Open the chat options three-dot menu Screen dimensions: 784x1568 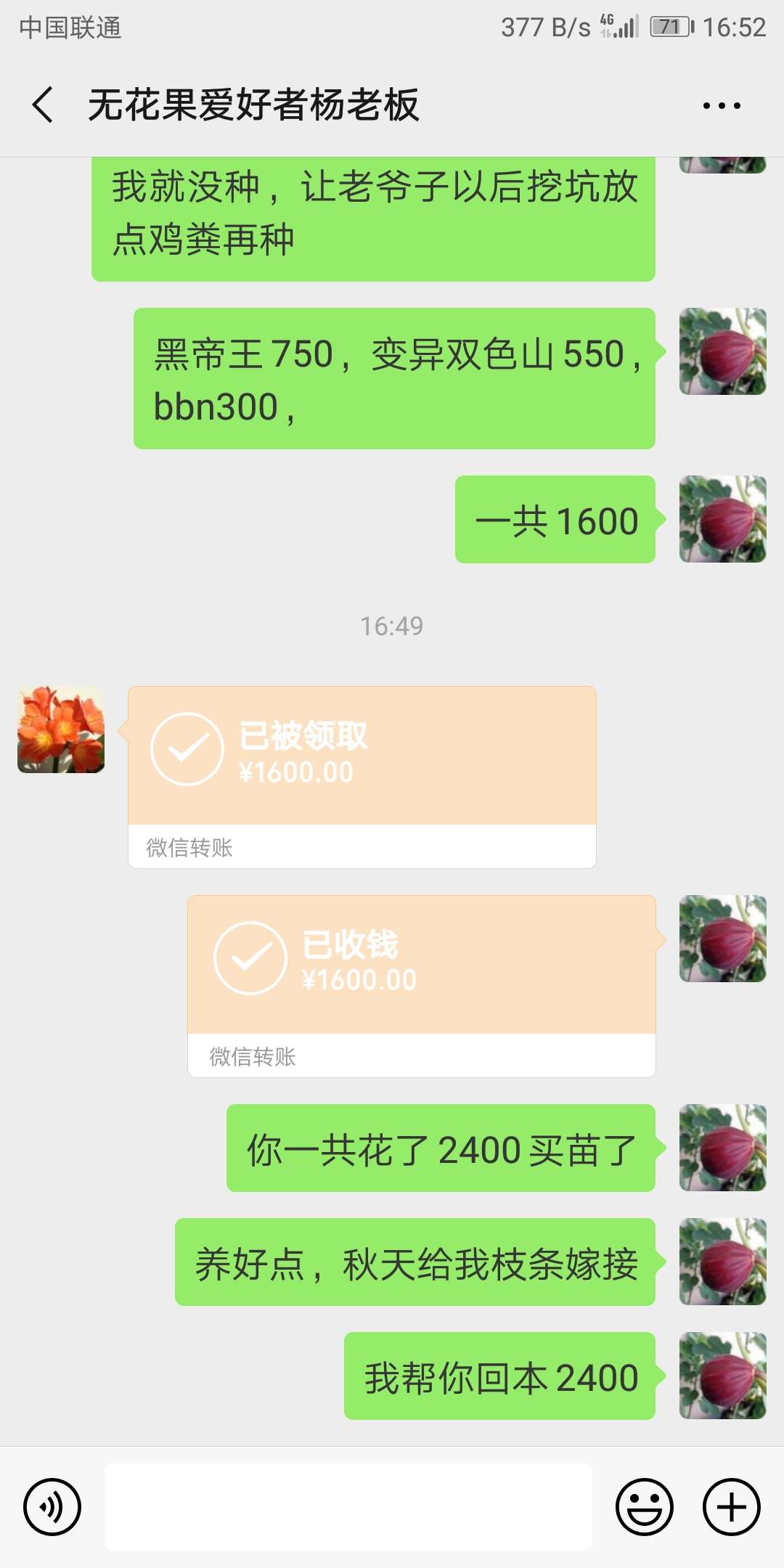(x=722, y=106)
